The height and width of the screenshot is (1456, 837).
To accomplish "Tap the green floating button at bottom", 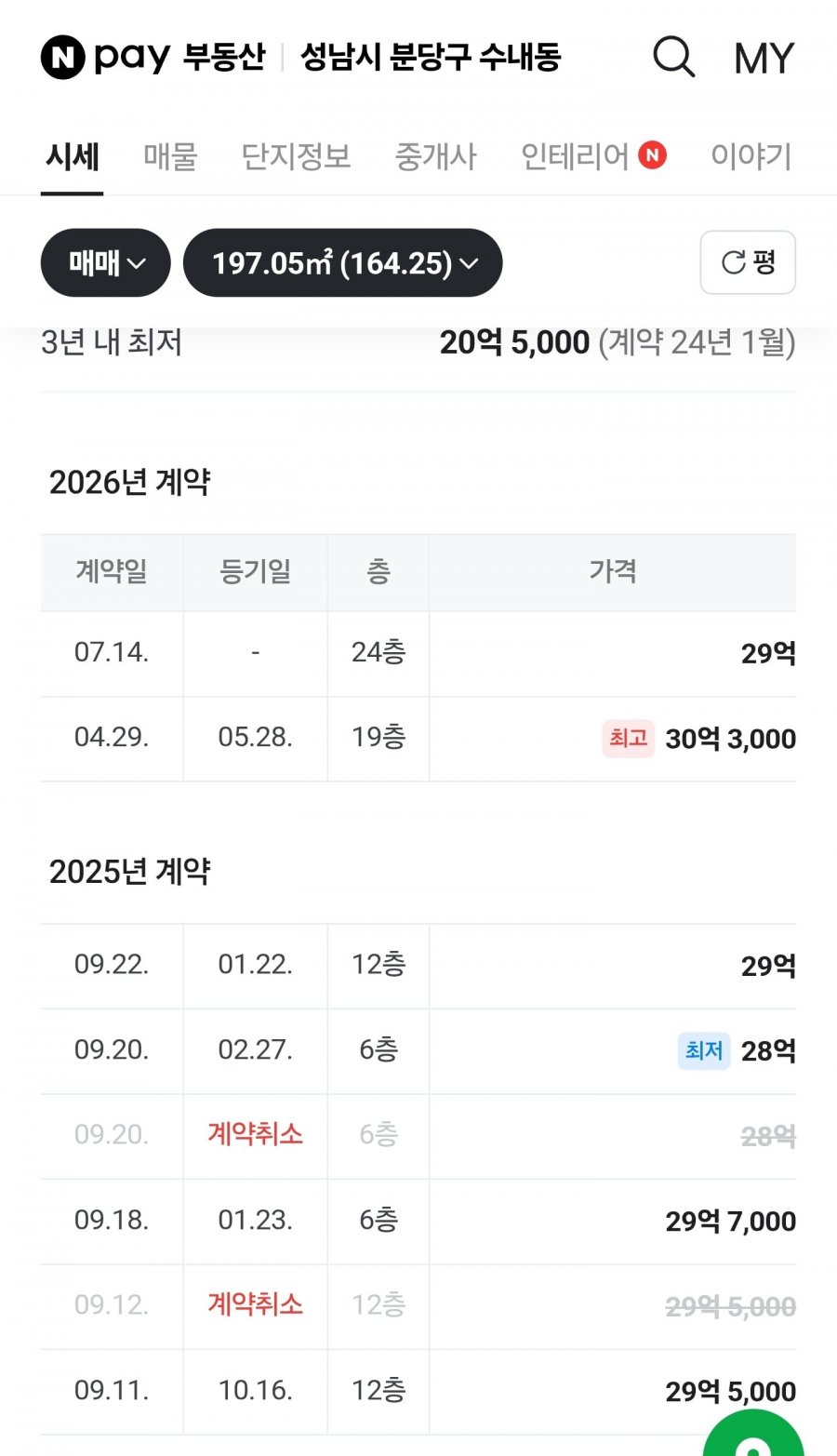I will [x=753, y=1434].
